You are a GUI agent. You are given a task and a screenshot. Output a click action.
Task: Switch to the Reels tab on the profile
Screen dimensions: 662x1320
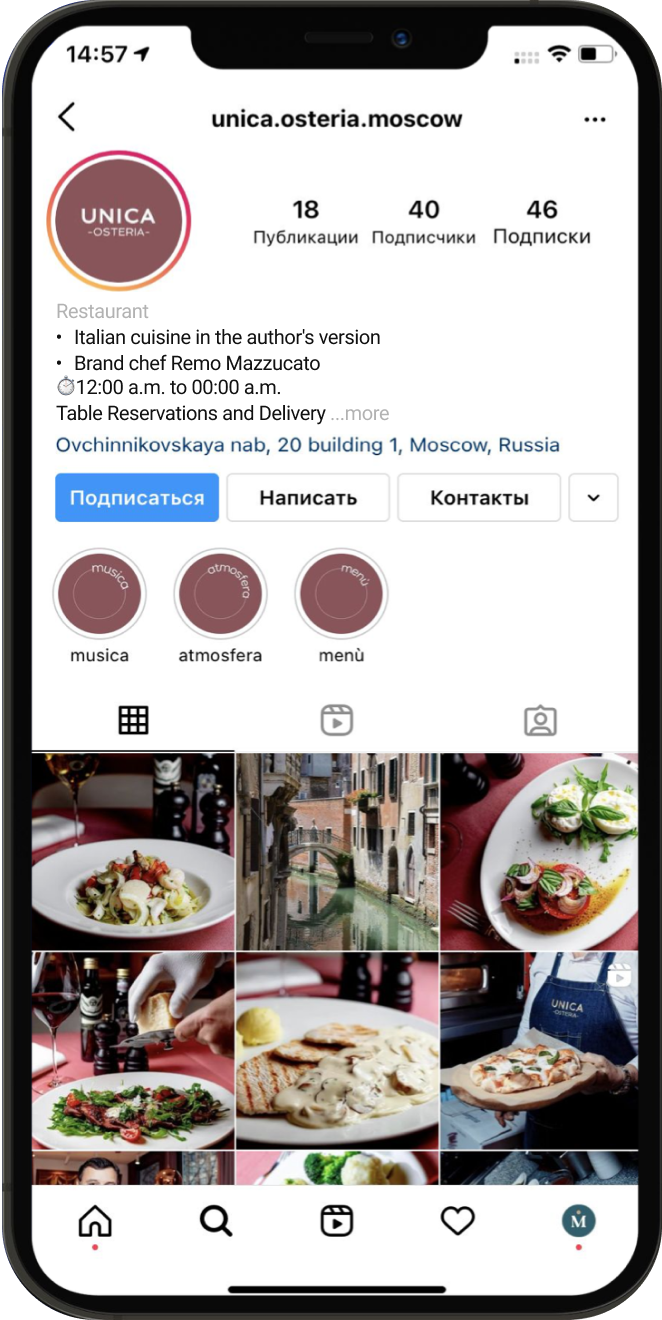click(x=336, y=720)
